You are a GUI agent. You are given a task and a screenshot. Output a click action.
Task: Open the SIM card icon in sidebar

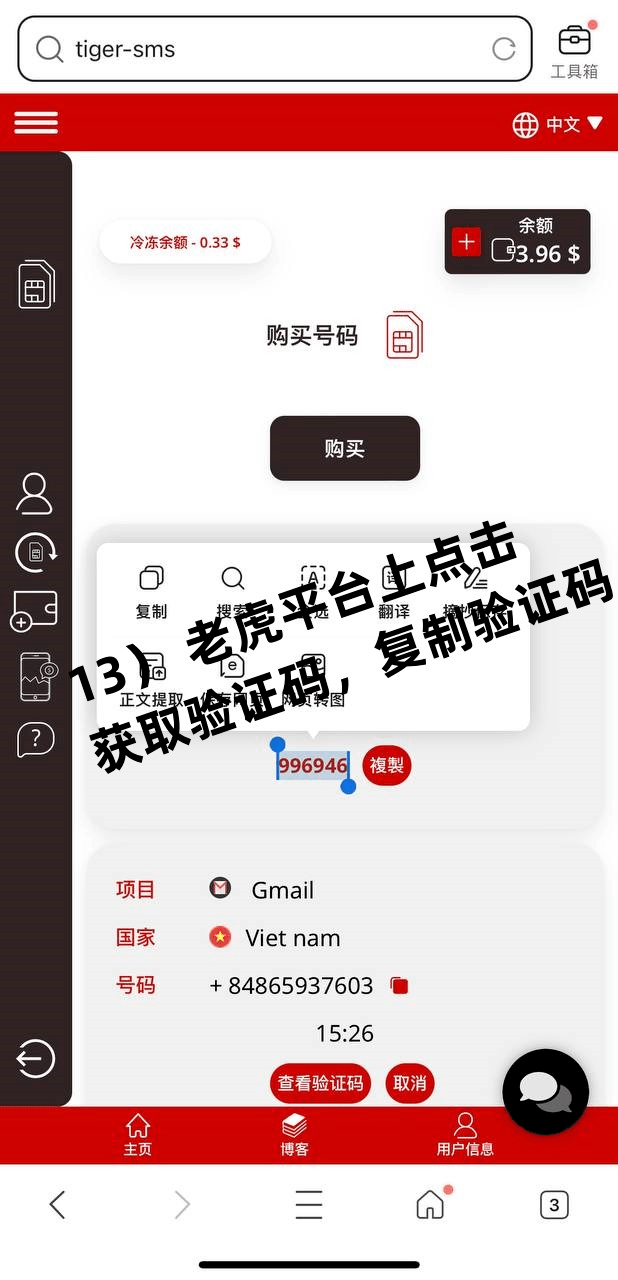(36, 284)
